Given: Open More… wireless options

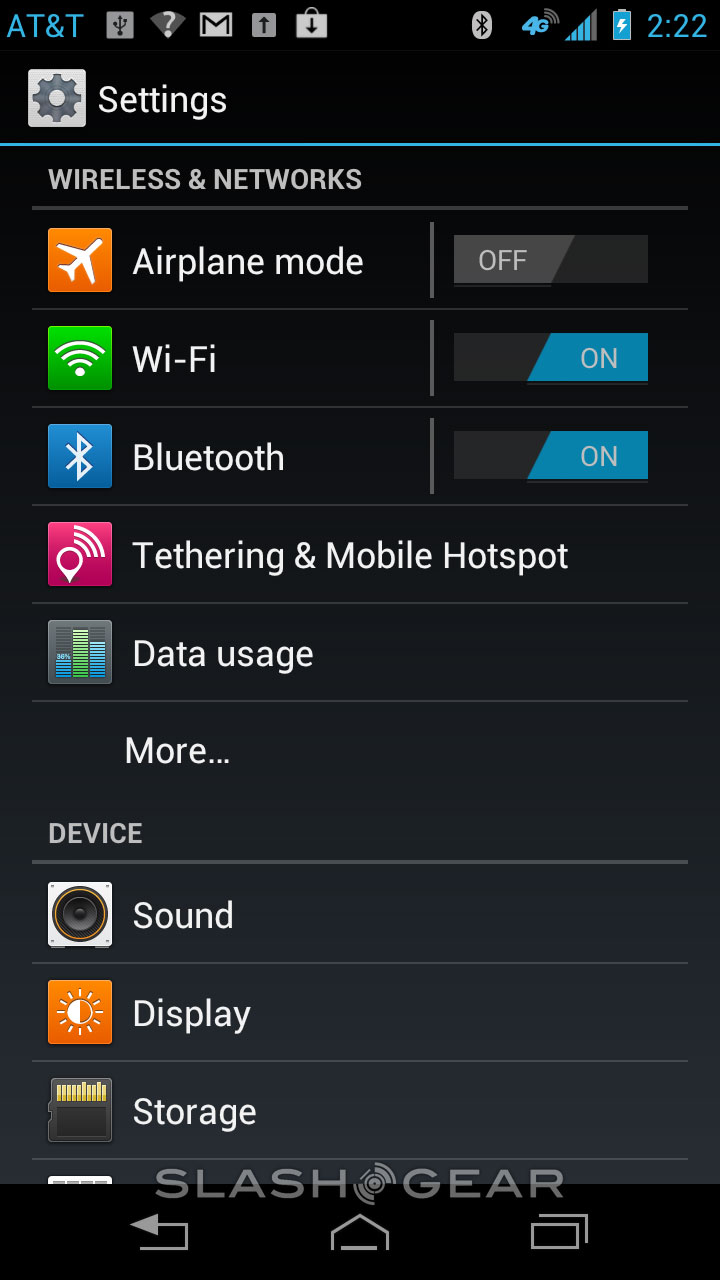Looking at the screenshot, I should [178, 751].
